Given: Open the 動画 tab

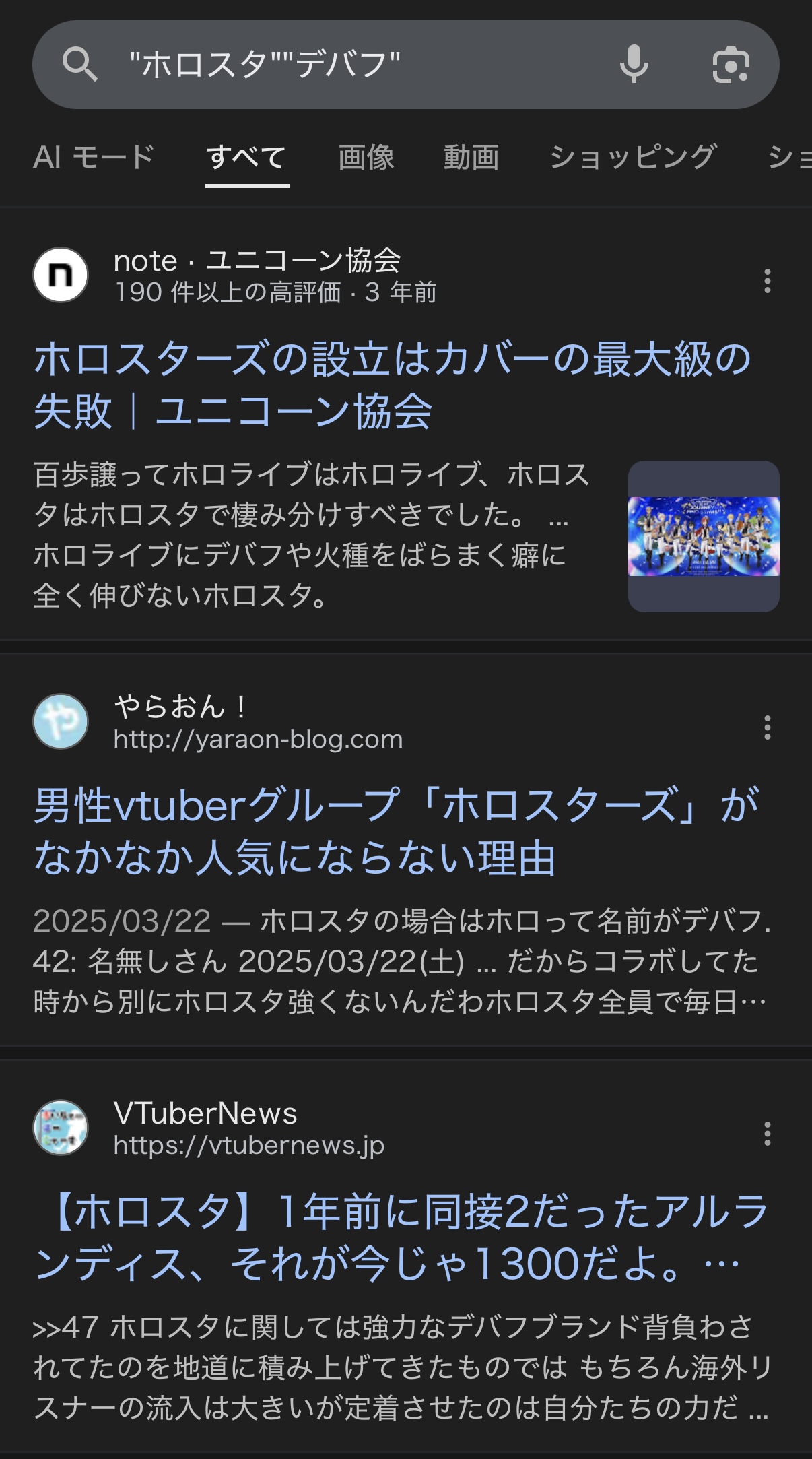Looking at the screenshot, I should point(471,158).
